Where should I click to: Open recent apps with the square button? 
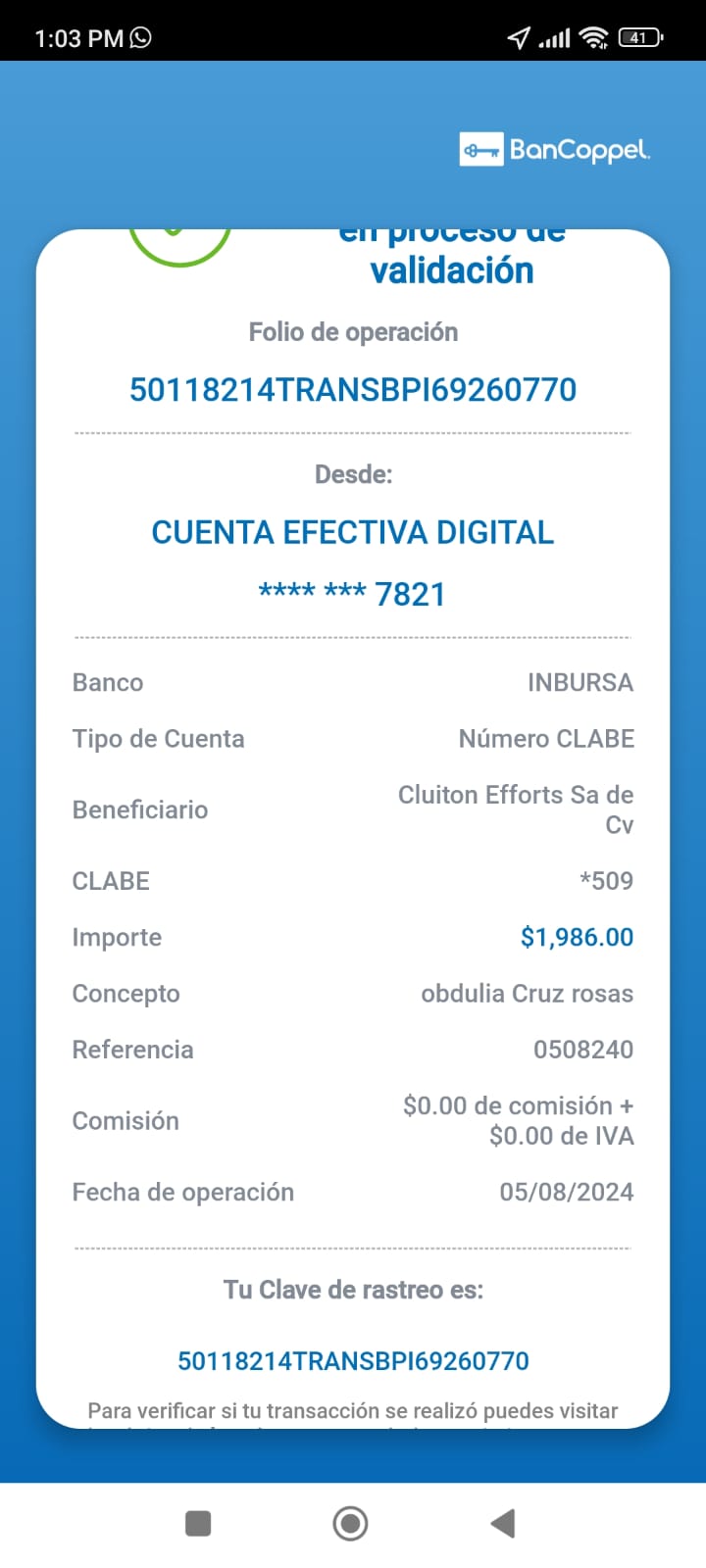pyautogui.click(x=198, y=1523)
